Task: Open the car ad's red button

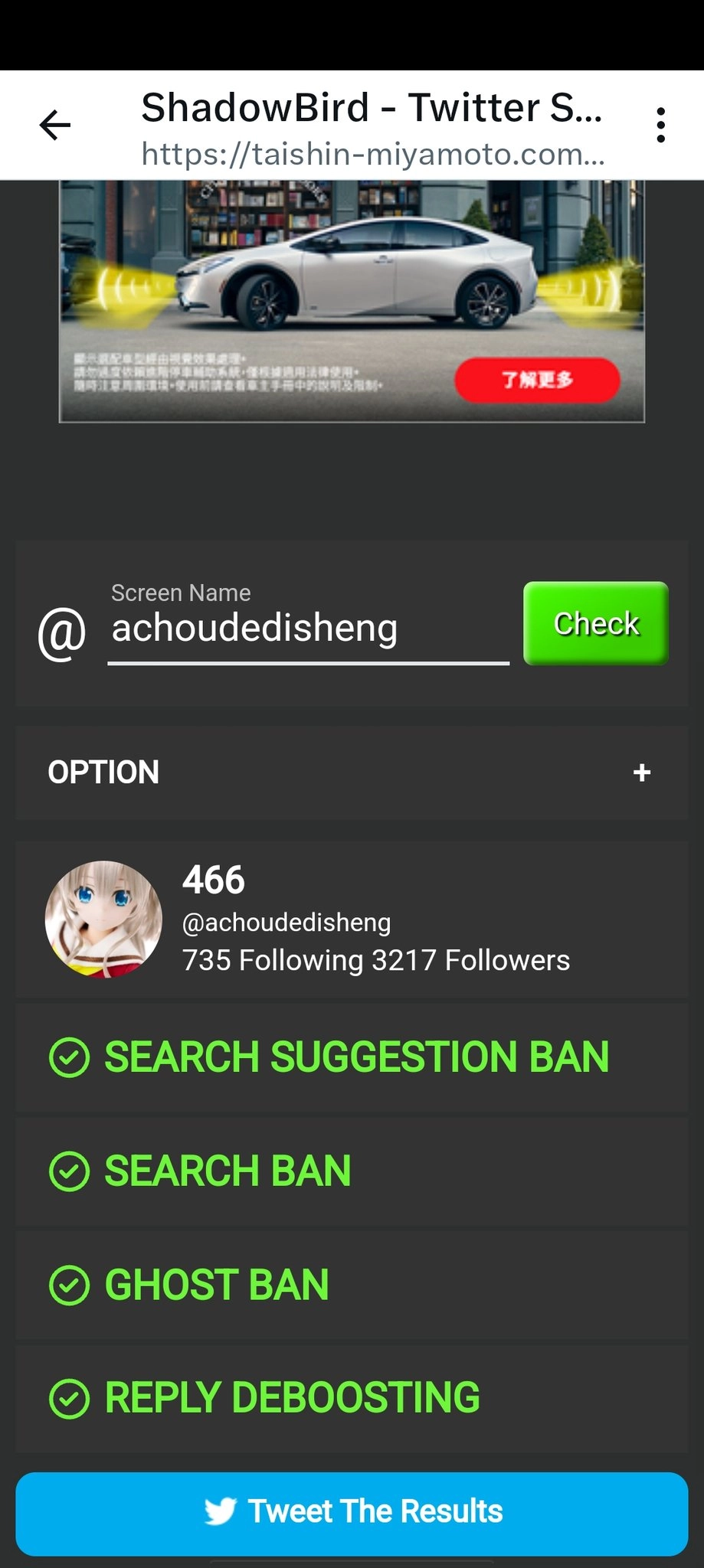Action: click(537, 380)
